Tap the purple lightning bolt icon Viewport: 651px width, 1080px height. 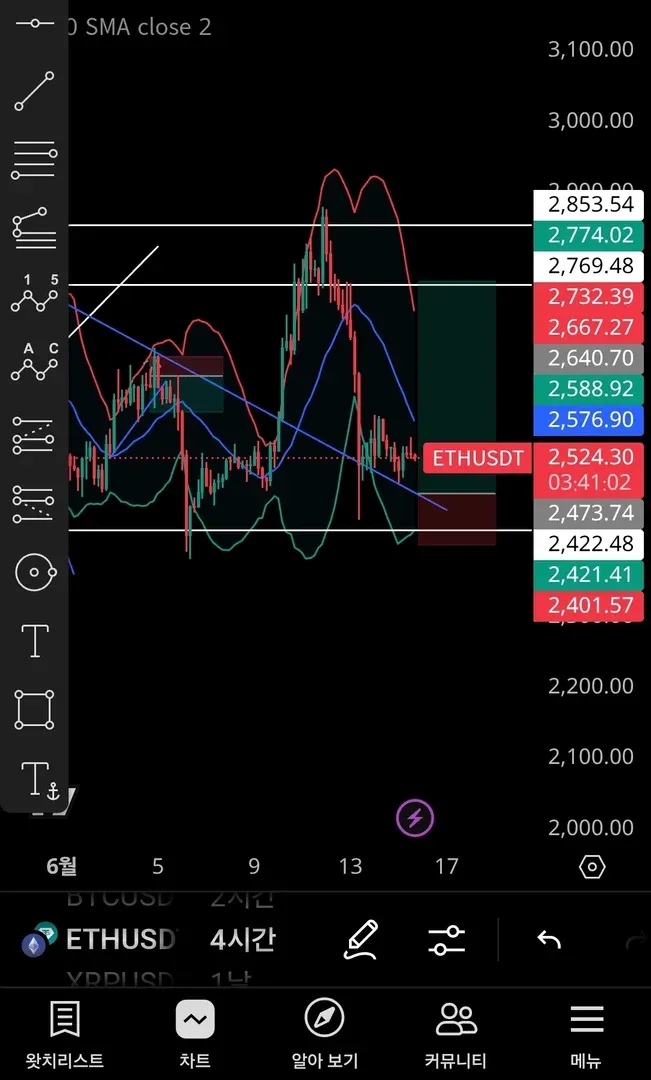coord(414,819)
